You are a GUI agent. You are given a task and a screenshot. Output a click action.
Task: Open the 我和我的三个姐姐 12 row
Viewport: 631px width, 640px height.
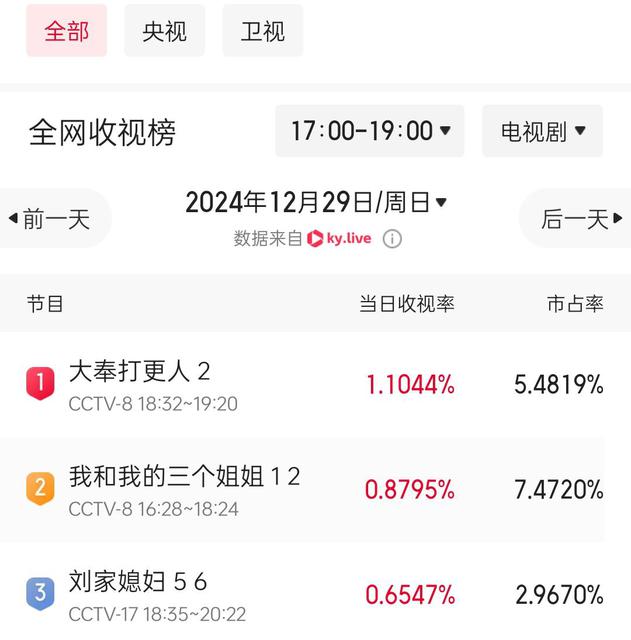pyautogui.click(x=315, y=490)
